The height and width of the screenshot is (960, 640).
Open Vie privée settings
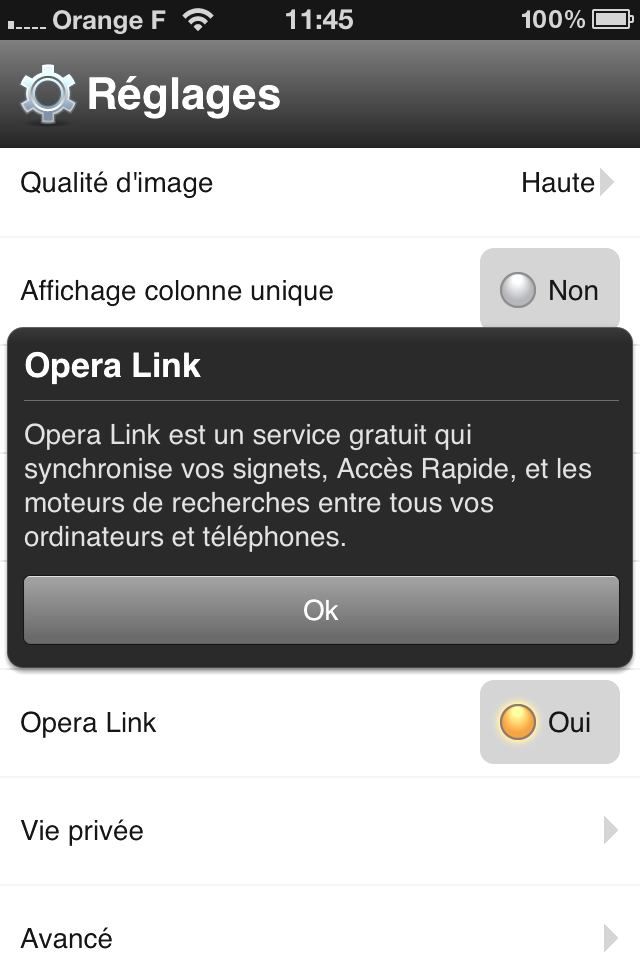click(x=320, y=831)
